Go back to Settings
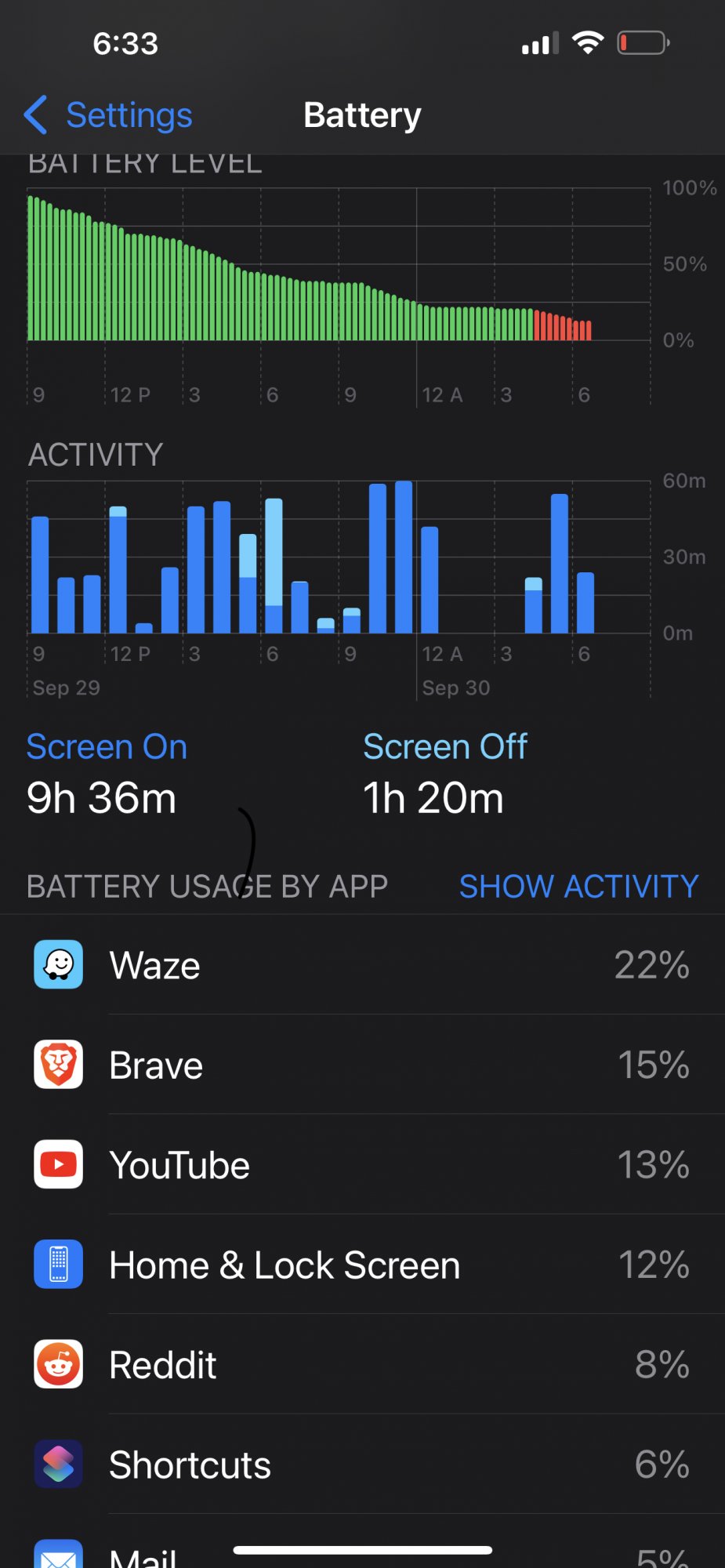Image resolution: width=725 pixels, height=1568 pixels. (x=108, y=115)
